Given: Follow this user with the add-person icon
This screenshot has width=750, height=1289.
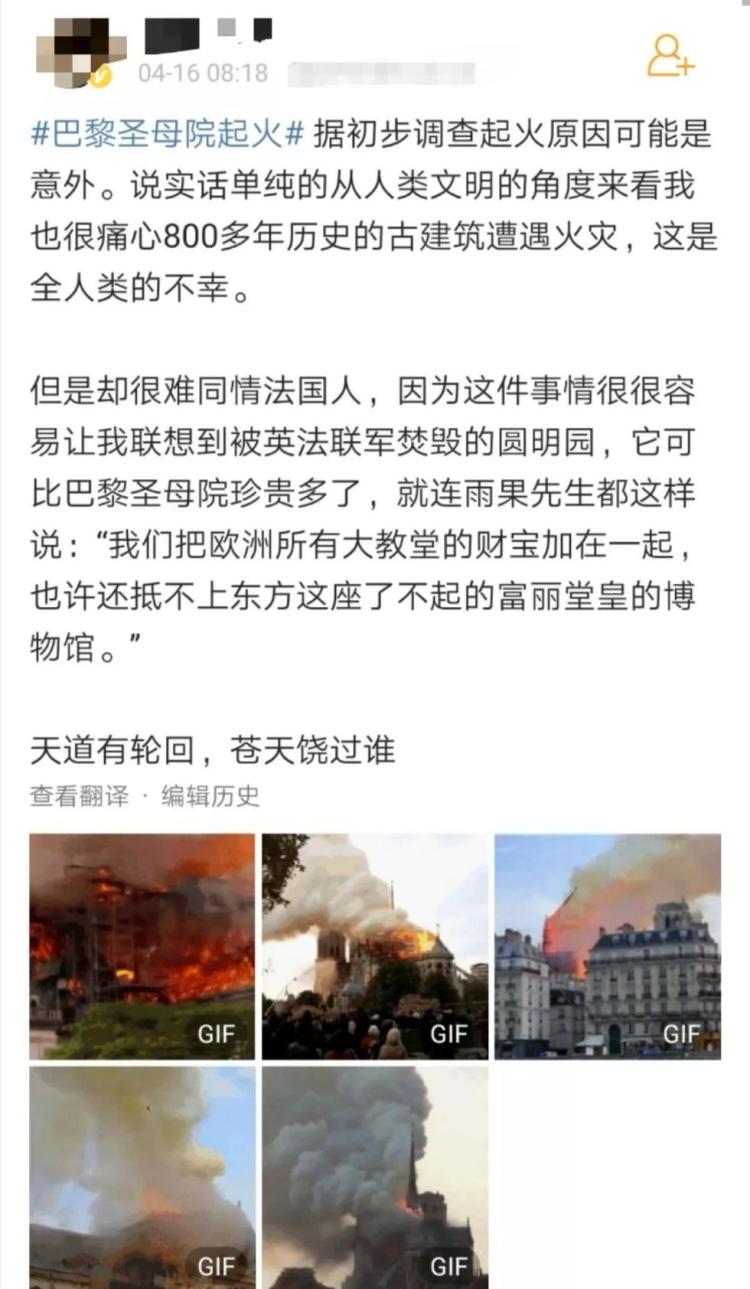Looking at the screenshot, I should (x=670, y=56).
